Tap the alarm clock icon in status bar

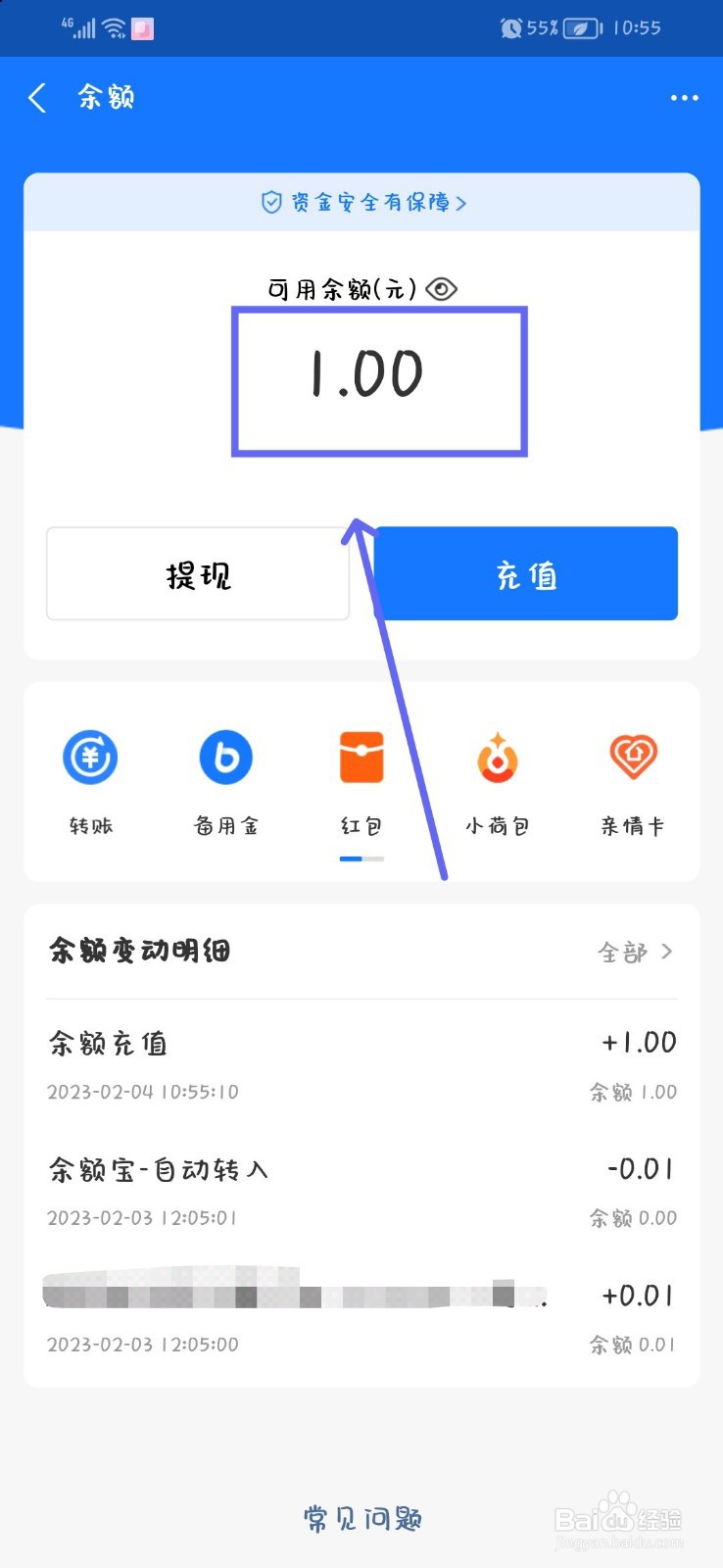[510, 28]
